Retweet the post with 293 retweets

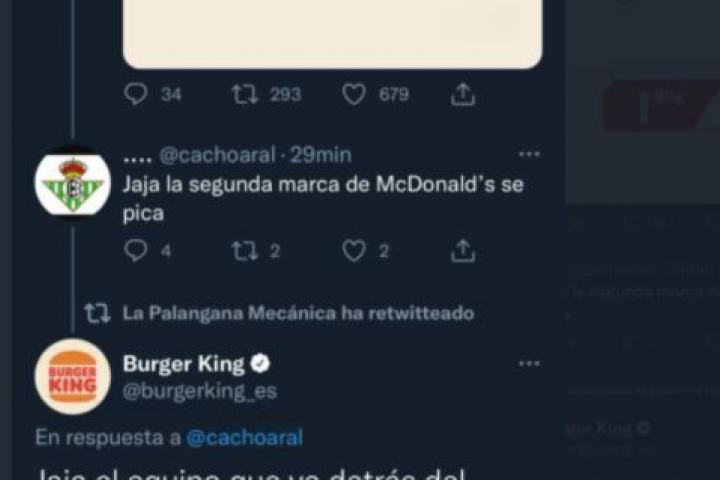point(245,94)
